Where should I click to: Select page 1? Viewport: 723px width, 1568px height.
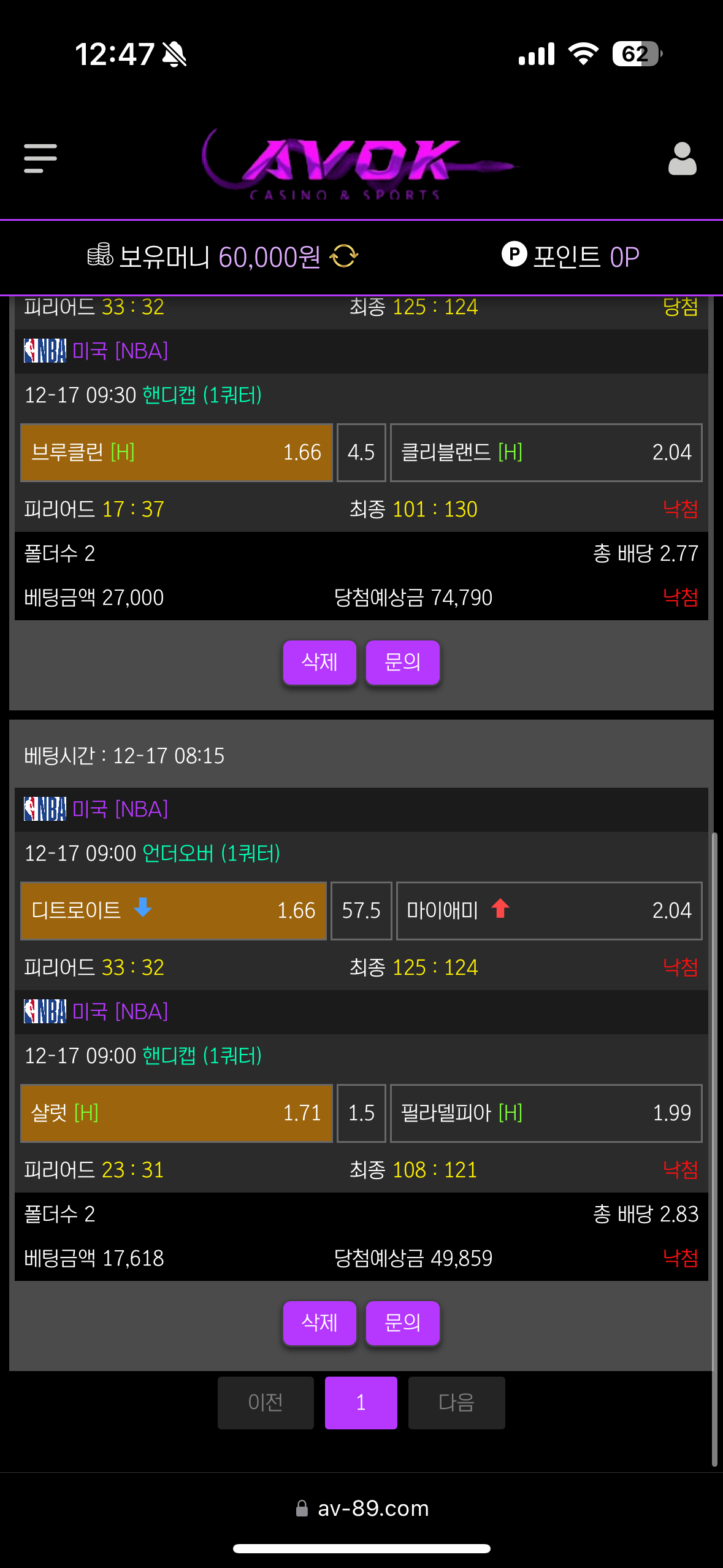361,1402
